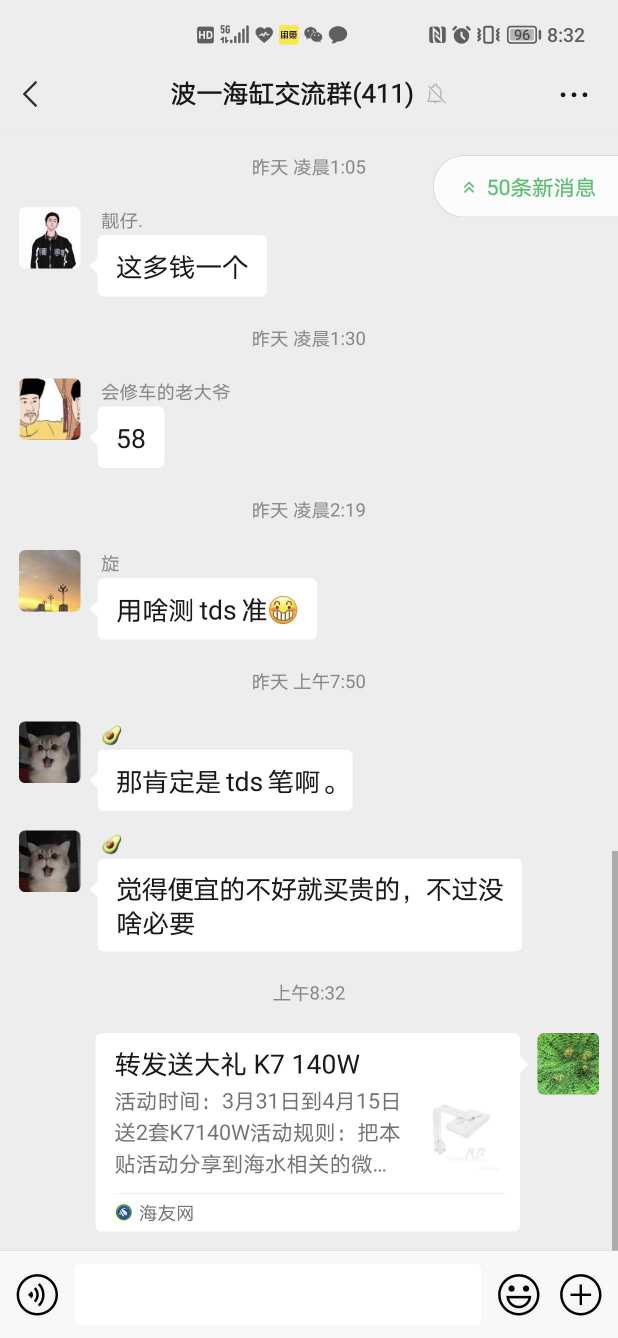Switch to voice message input
618x1338 pixels.
[x=38, y=1296]
